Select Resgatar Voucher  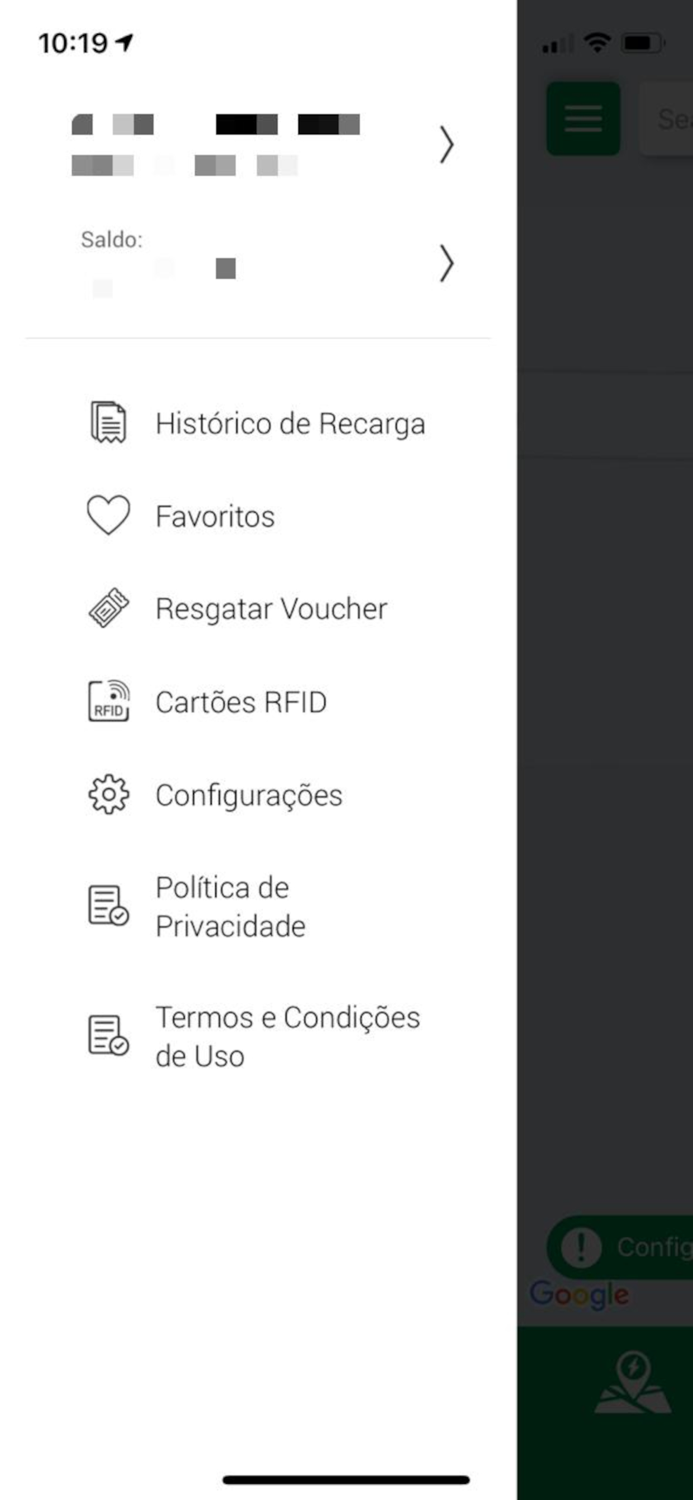click(x=270, y=609)
